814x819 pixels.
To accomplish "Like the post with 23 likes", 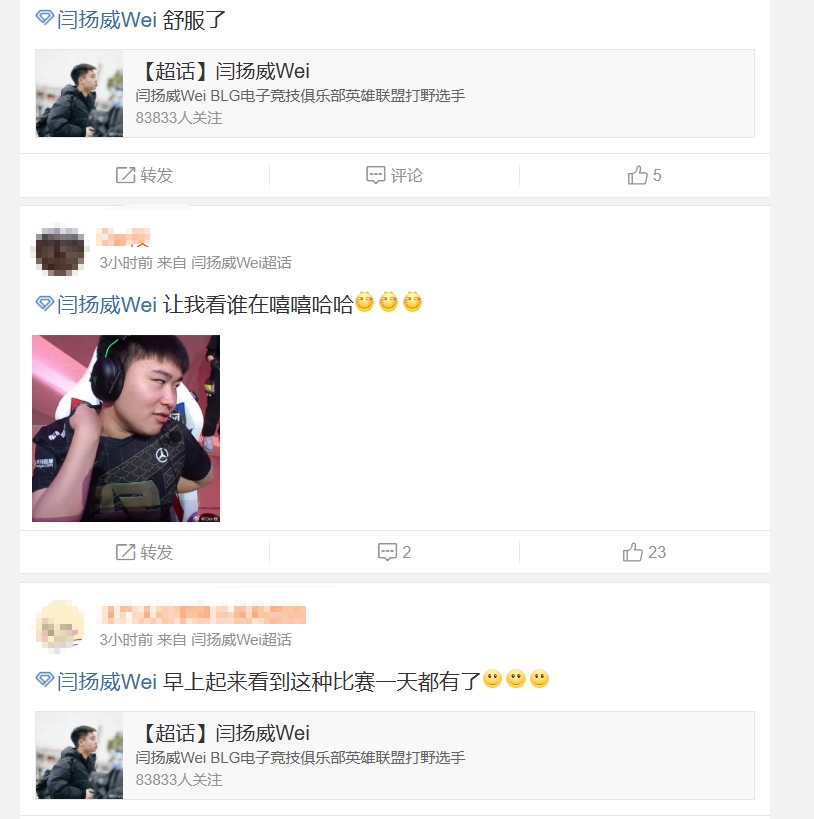I will point(644,552).
